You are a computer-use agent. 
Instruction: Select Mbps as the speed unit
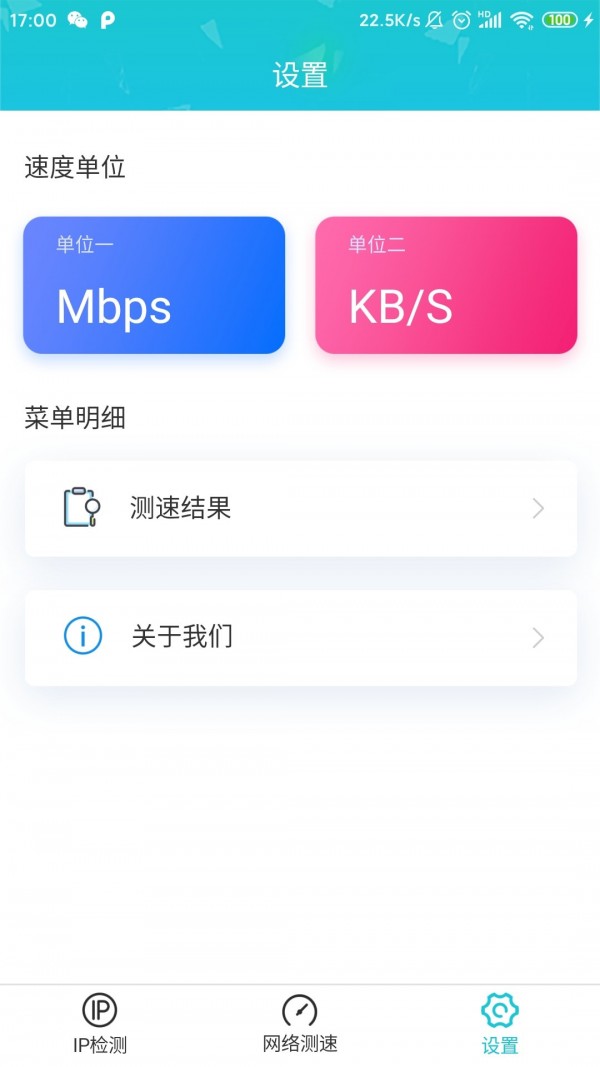tap(154, 285)
